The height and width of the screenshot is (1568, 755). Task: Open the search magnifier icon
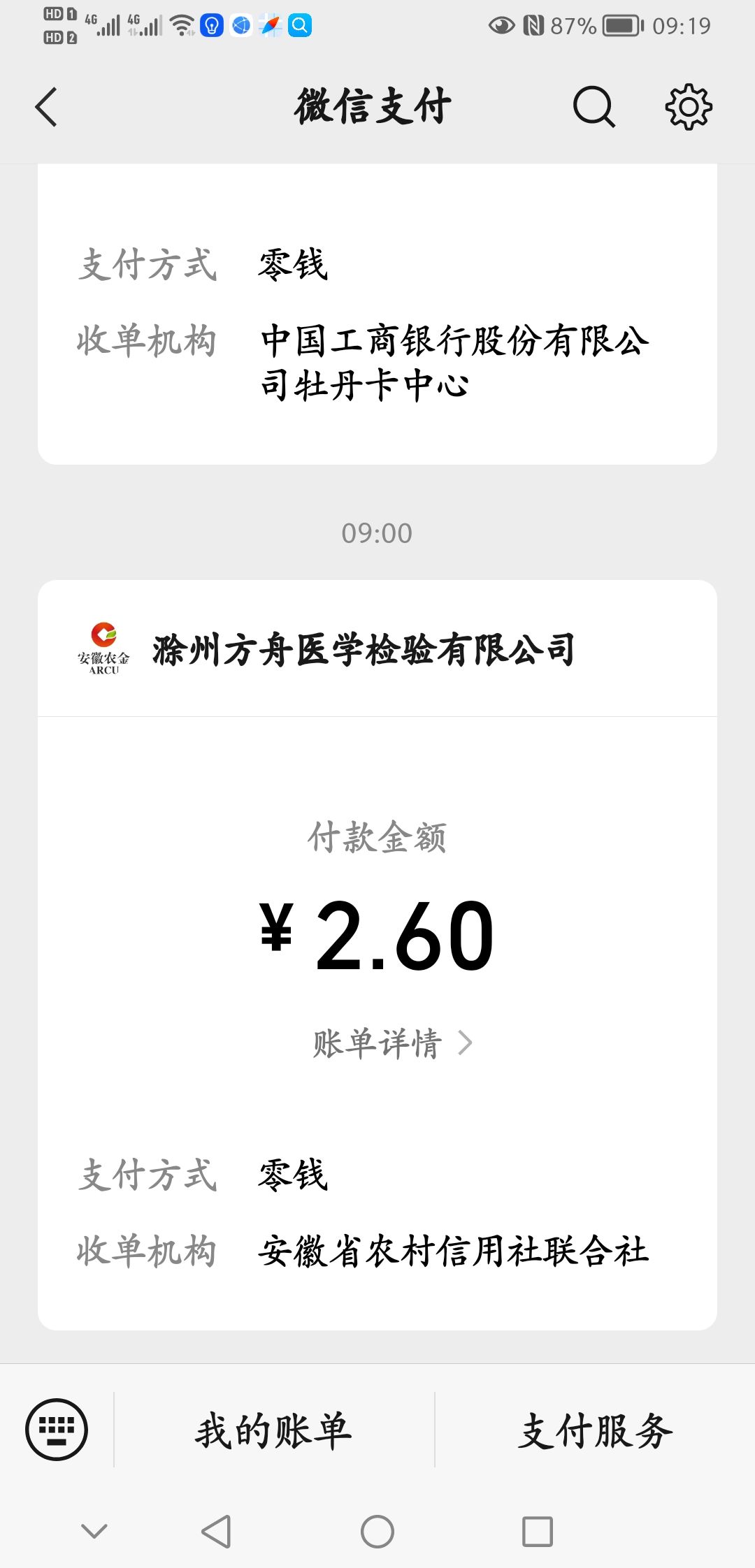594,107
